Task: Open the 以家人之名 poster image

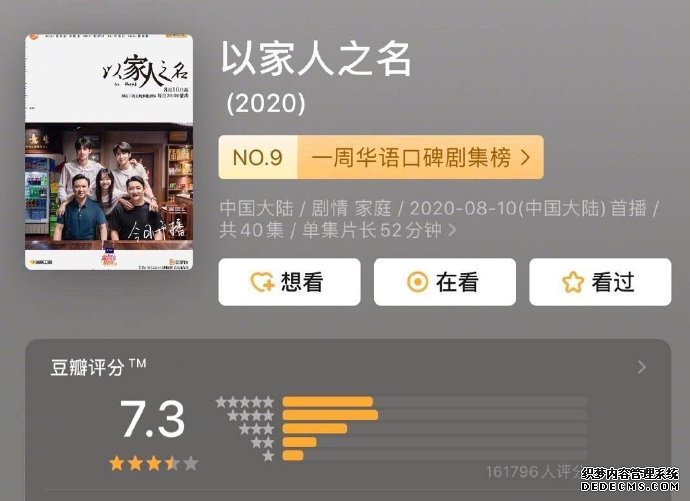Action: coord(109,151)
